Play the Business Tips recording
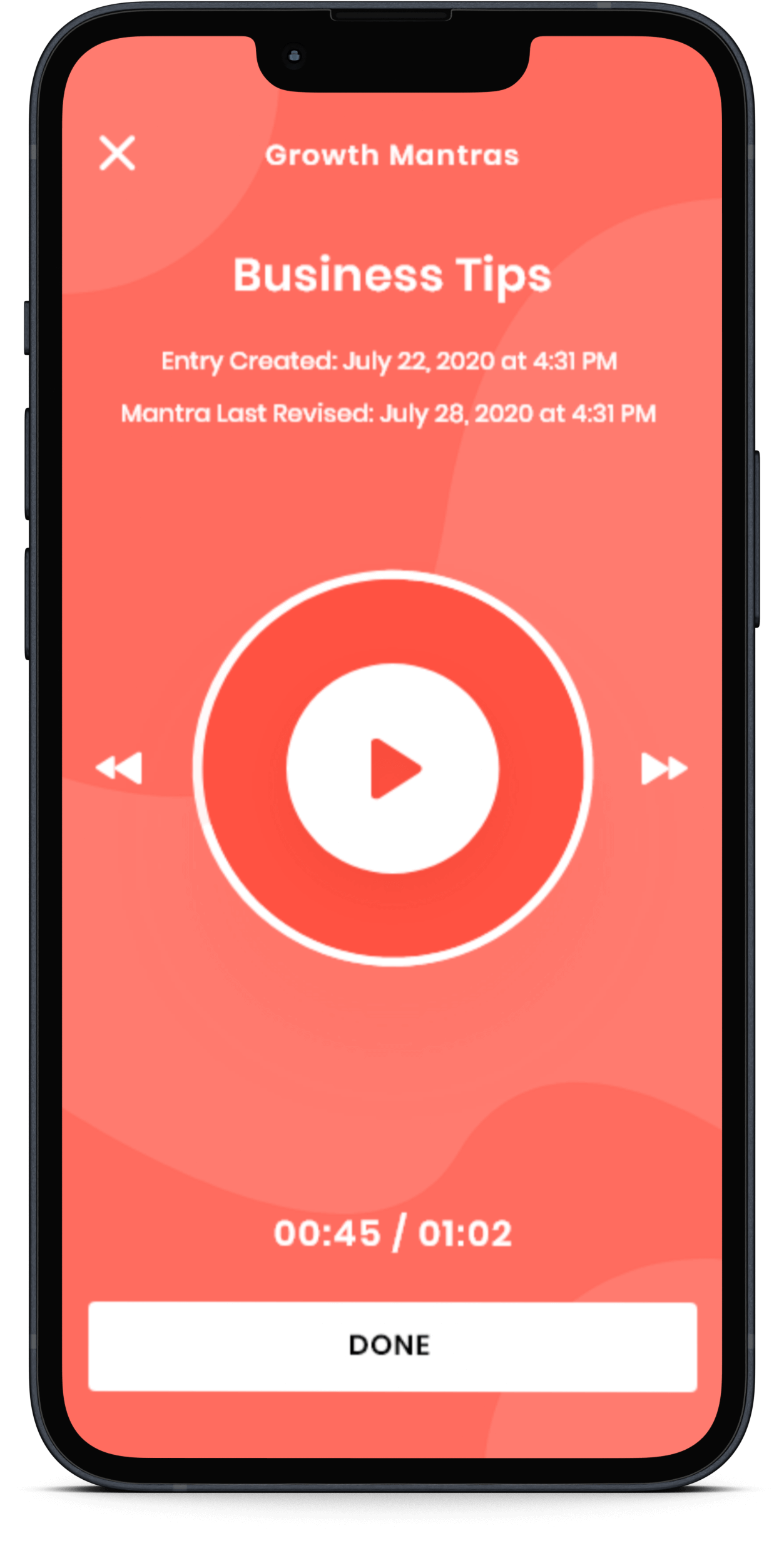This screenshot has height=1543, width=784. (393, 768)
